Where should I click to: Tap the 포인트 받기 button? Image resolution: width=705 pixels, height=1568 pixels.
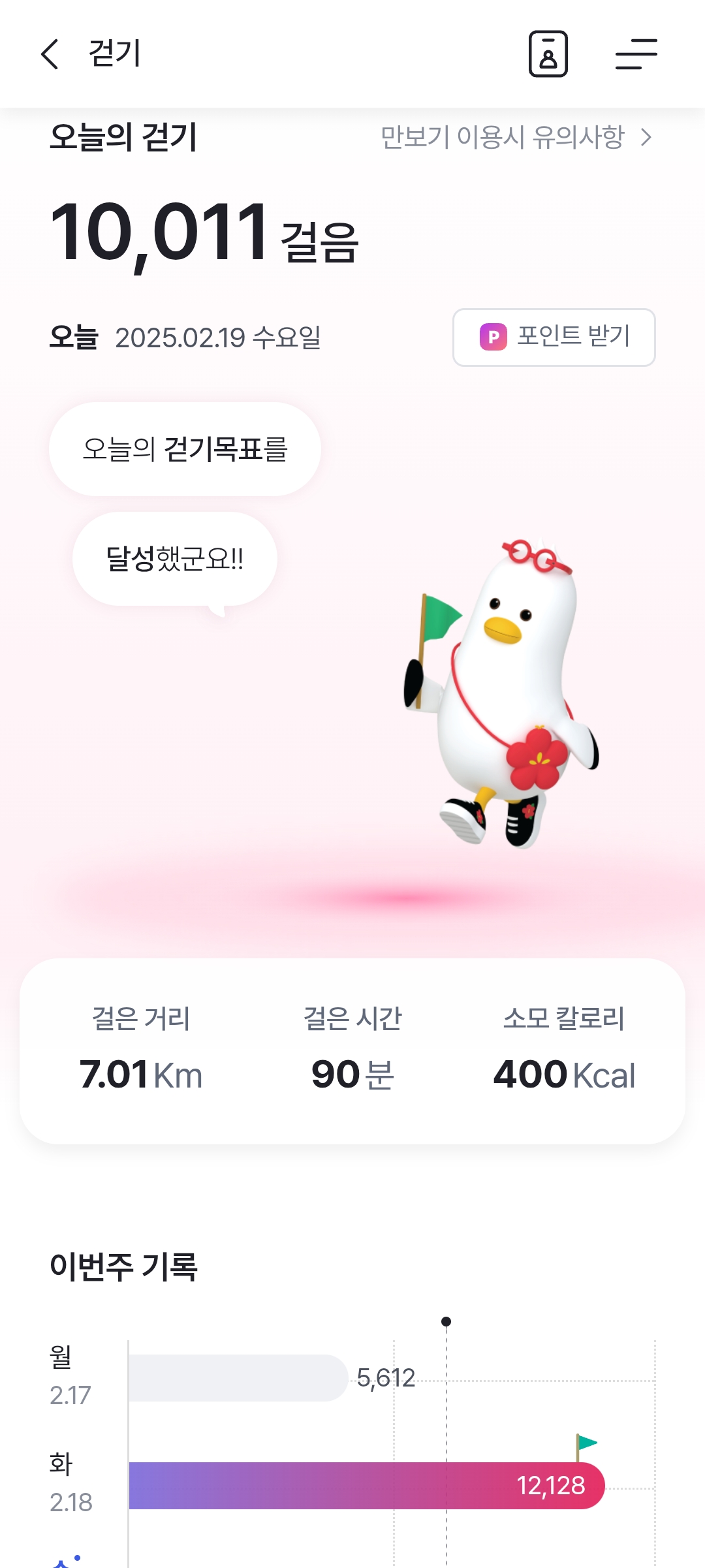(x=554, y=337)
